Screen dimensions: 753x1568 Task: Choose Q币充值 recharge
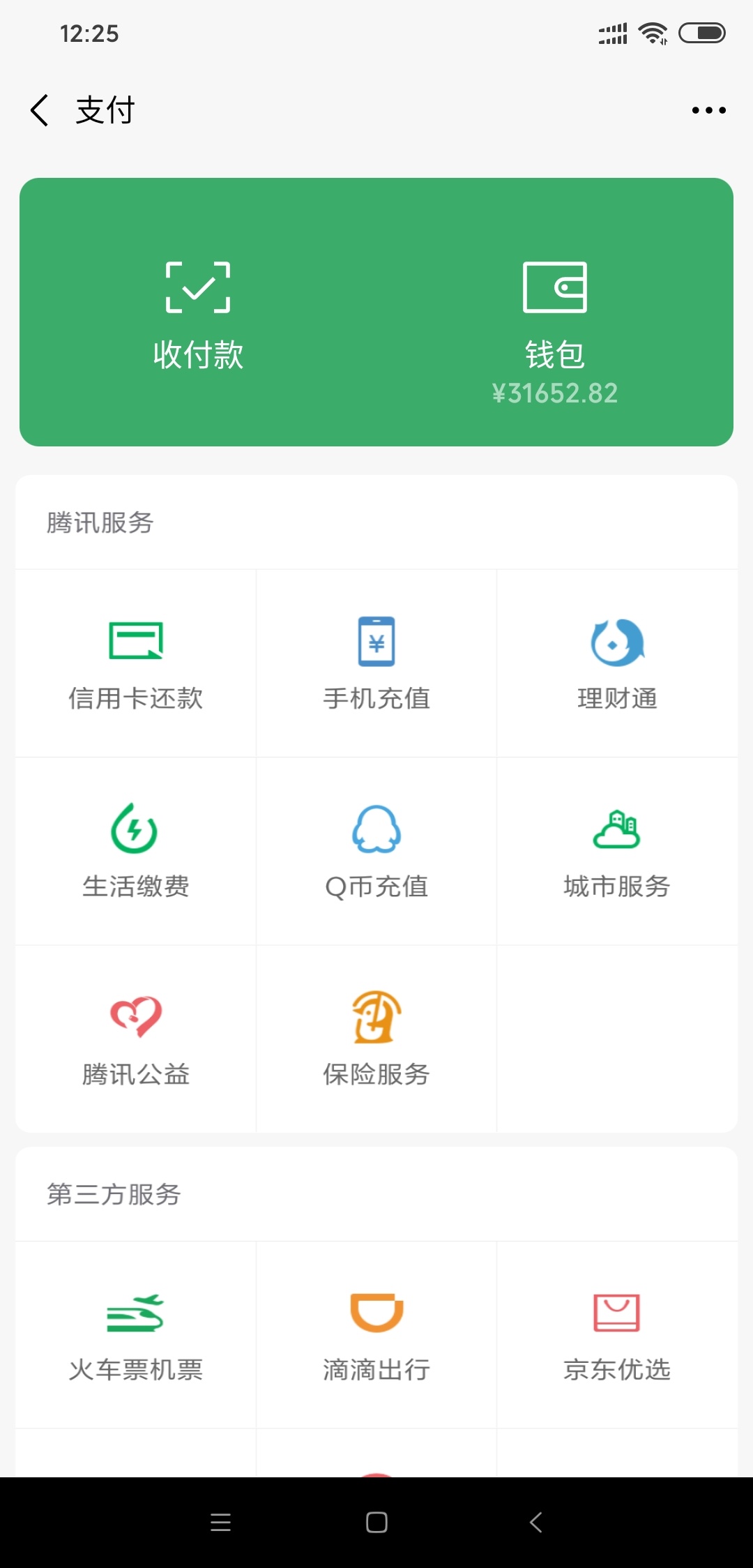376,851
